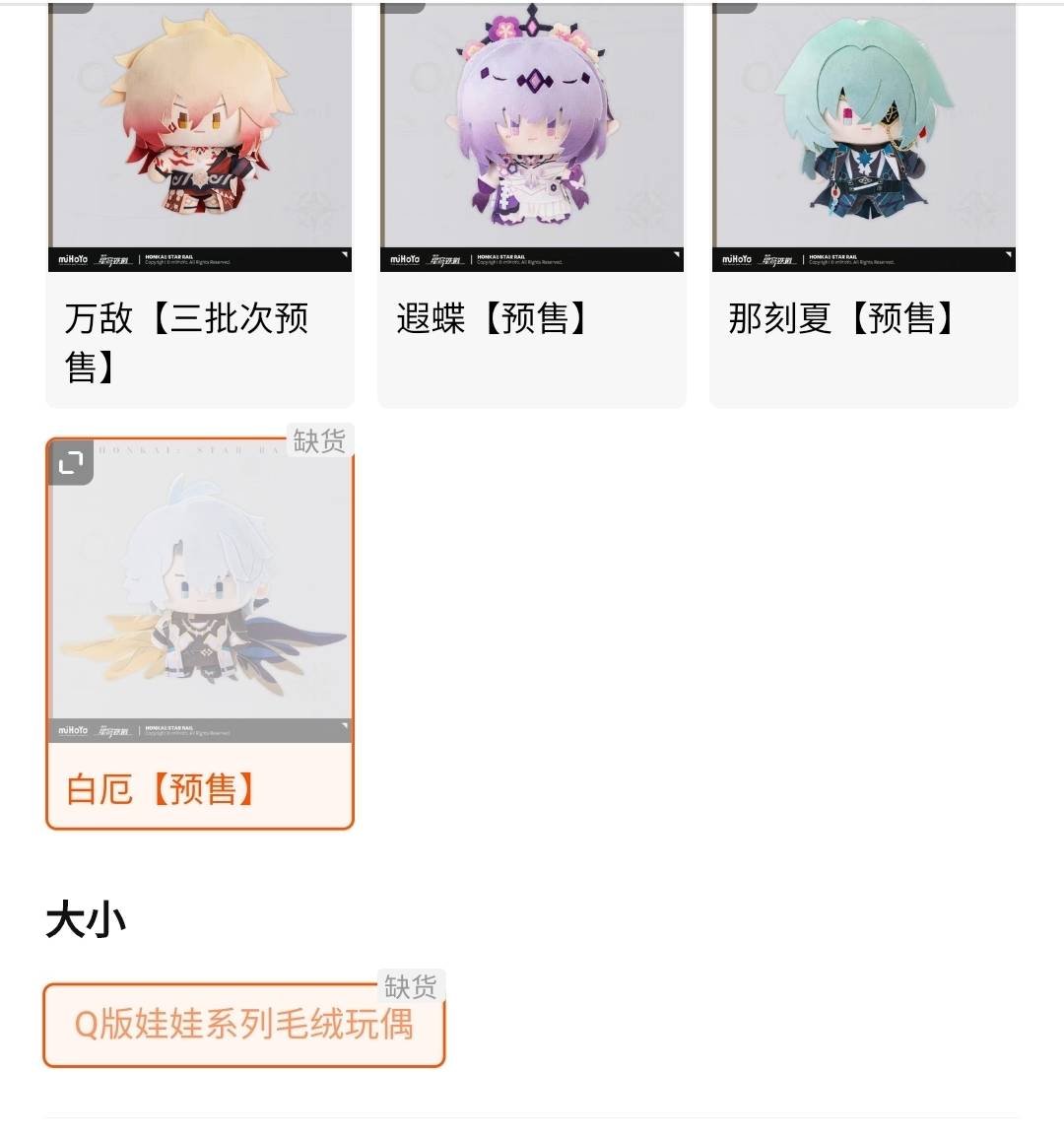Enlarge the 白厄 product image
The width and height of the screenshot is (1064, 1140).
pos(71,462)
